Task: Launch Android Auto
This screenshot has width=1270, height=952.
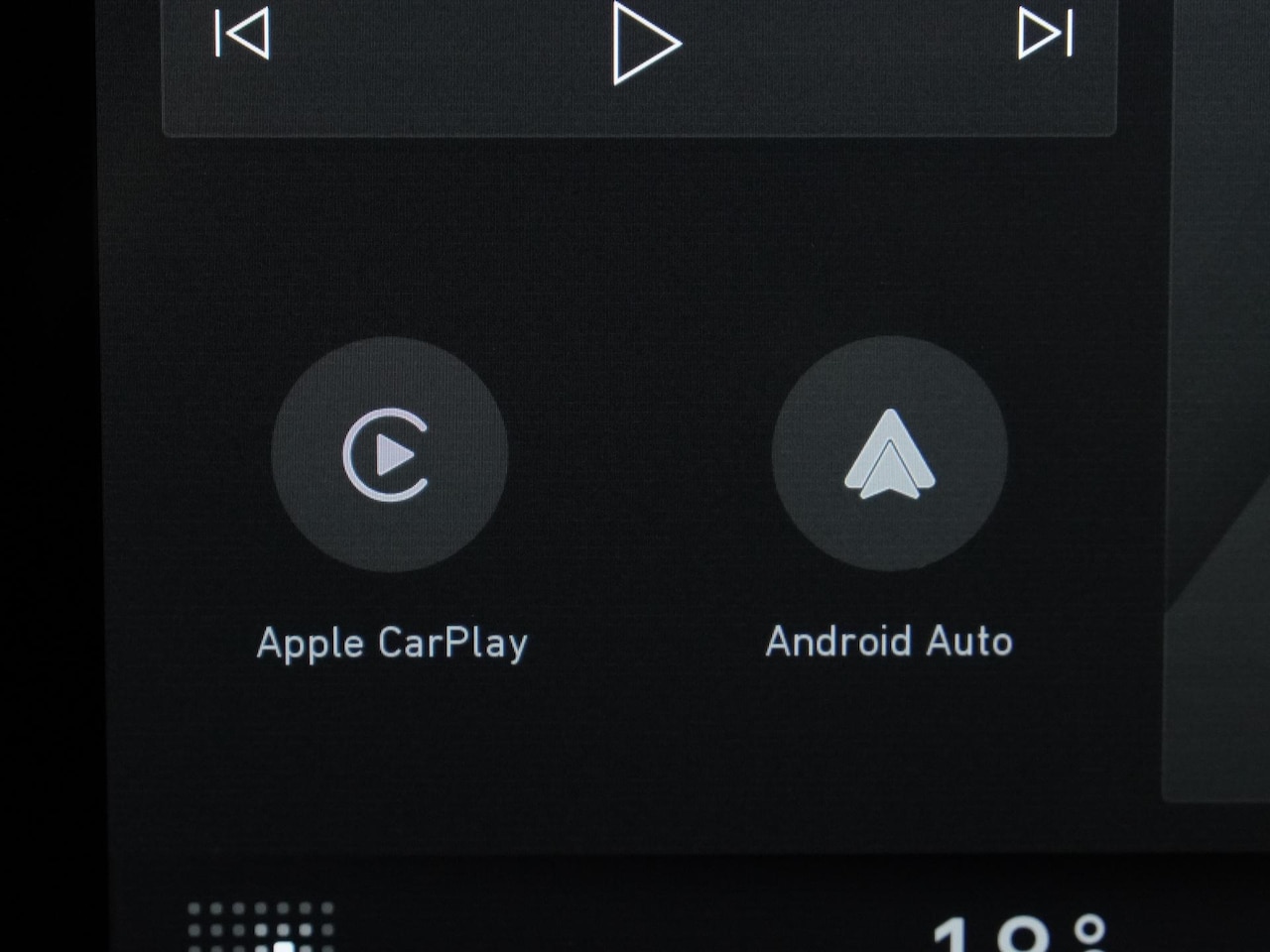Action: click(889, 454)
